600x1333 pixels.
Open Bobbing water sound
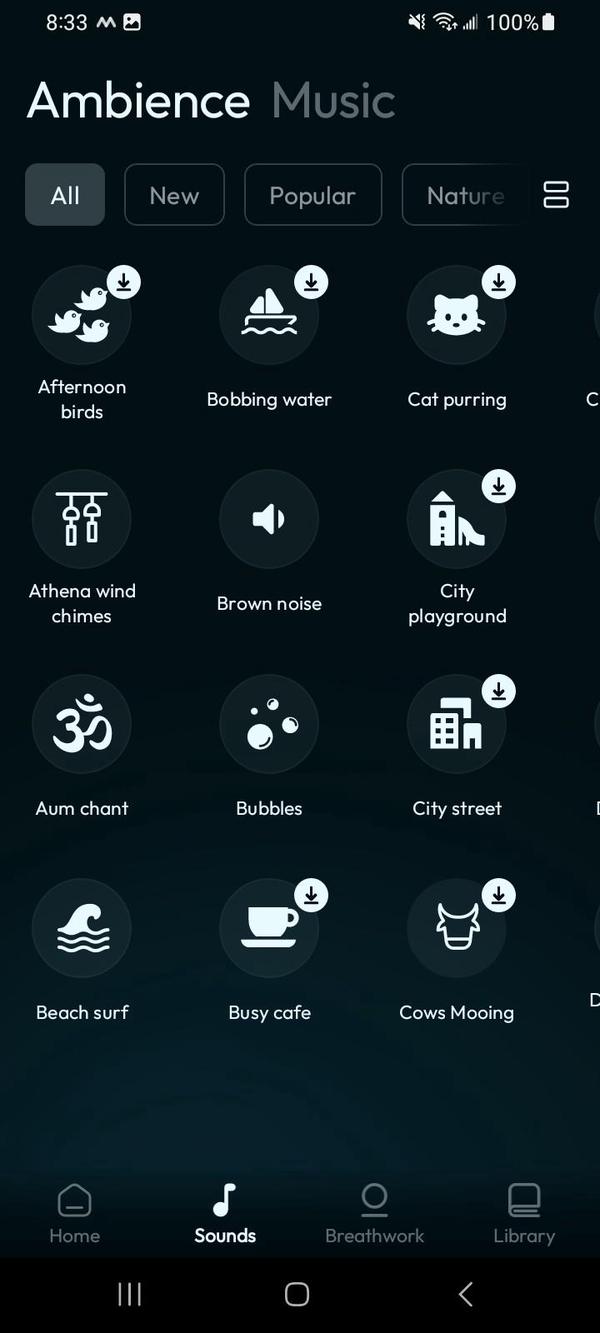click(x=269, y=315)
